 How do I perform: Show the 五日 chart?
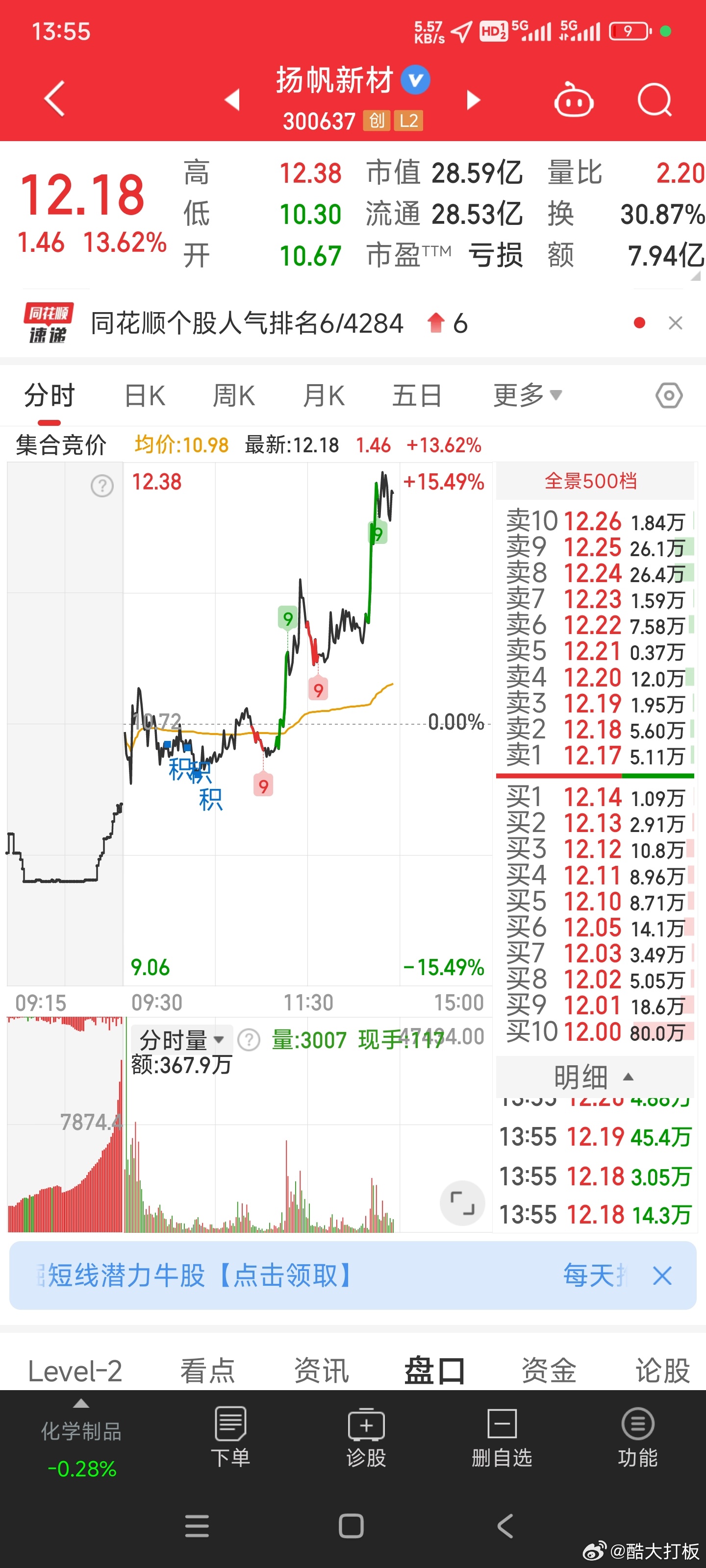coord(417,395)
